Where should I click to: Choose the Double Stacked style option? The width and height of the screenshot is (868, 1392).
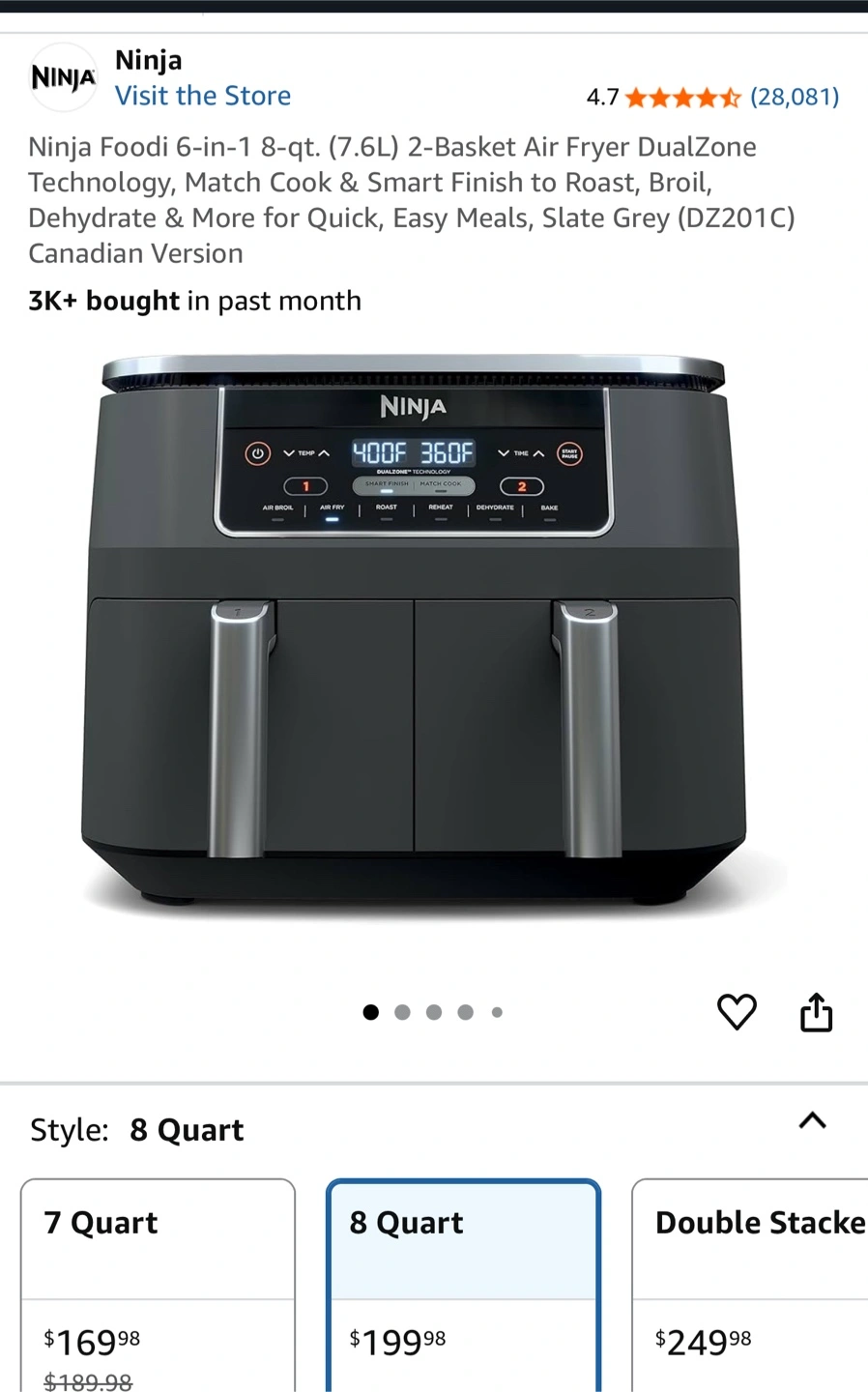click(x=750, y=1286)
